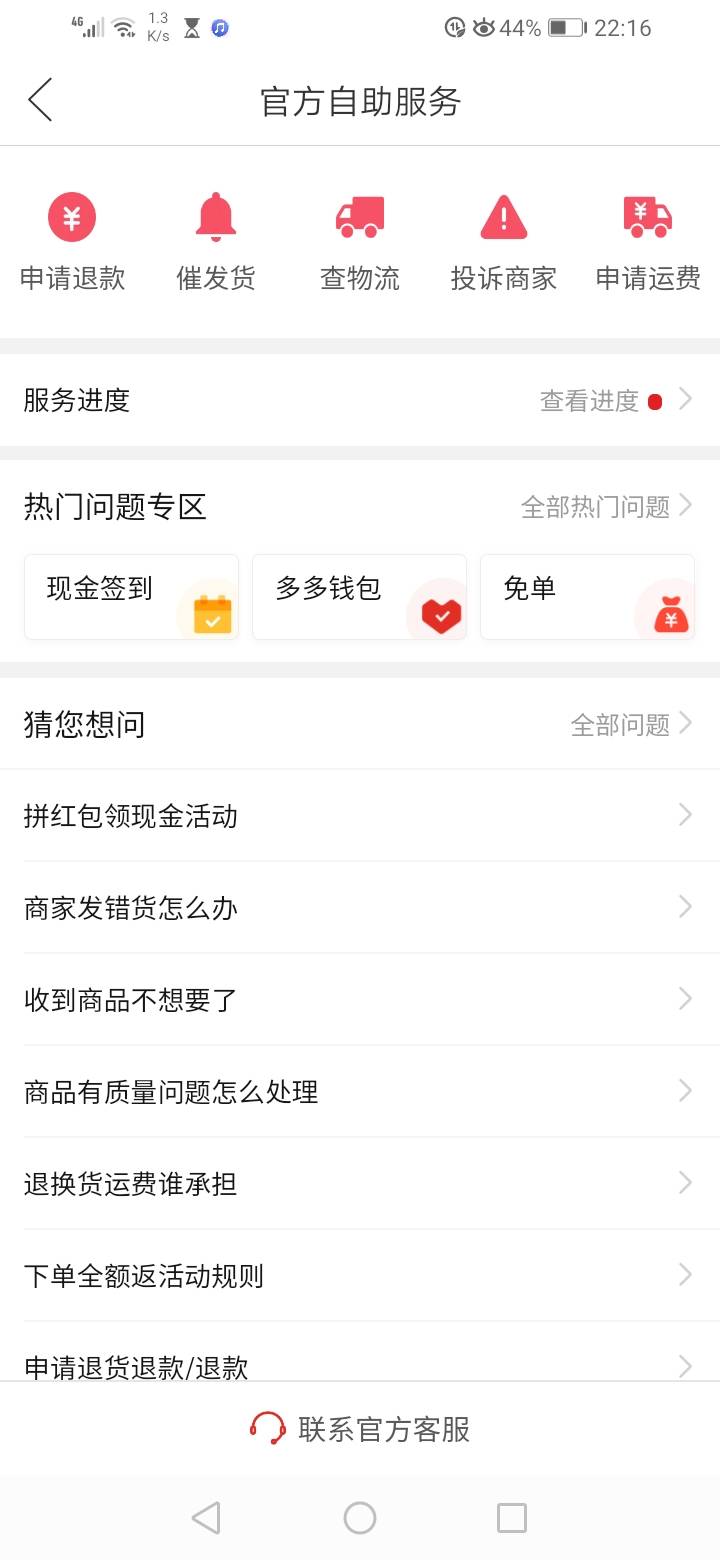720x1560 pixels.
Task: Open 申请运费 shipping fee request
Action: click(648, 242)
